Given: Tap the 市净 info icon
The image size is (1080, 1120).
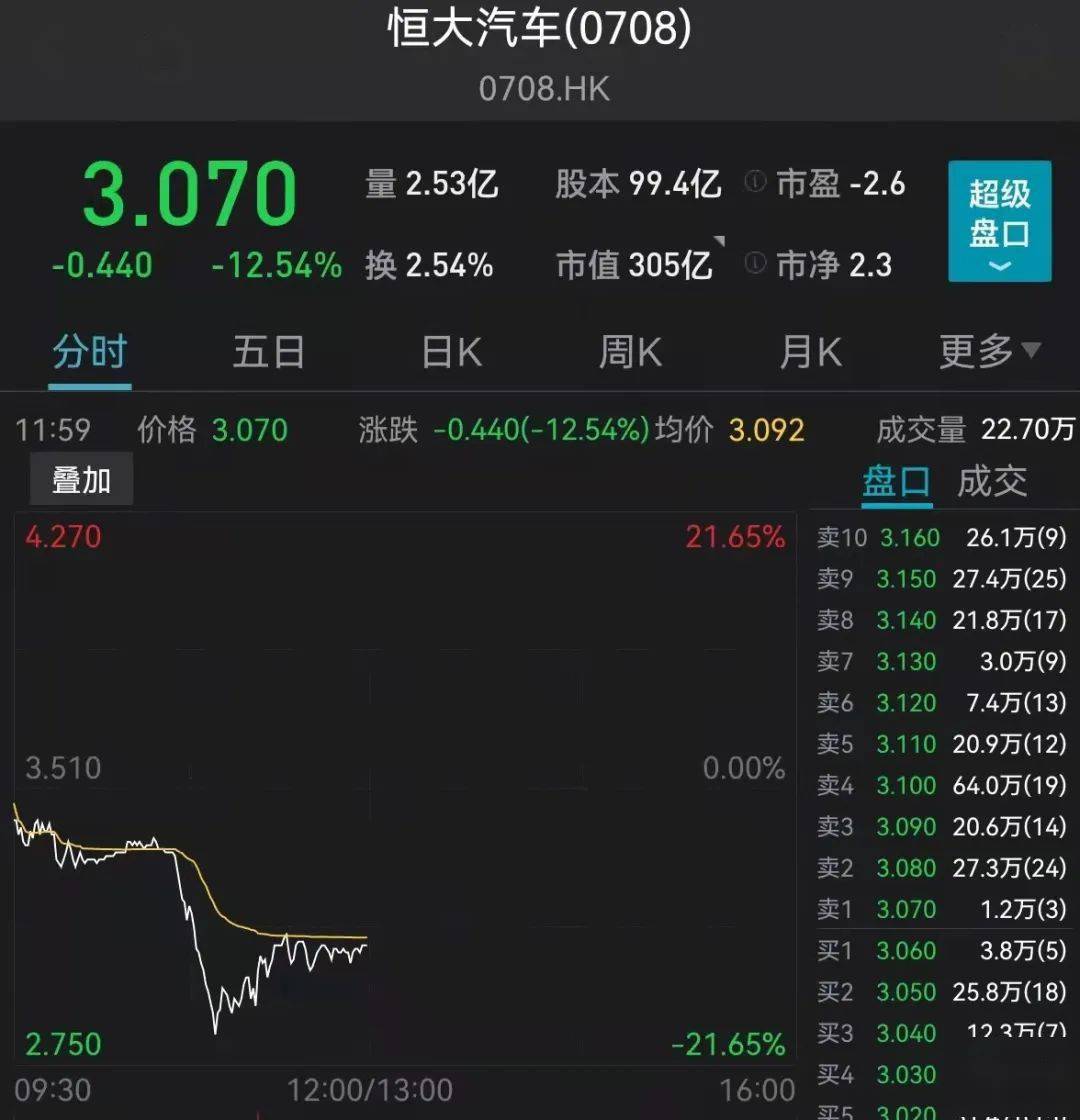Looking at the screenshot, I should [756, 264].
